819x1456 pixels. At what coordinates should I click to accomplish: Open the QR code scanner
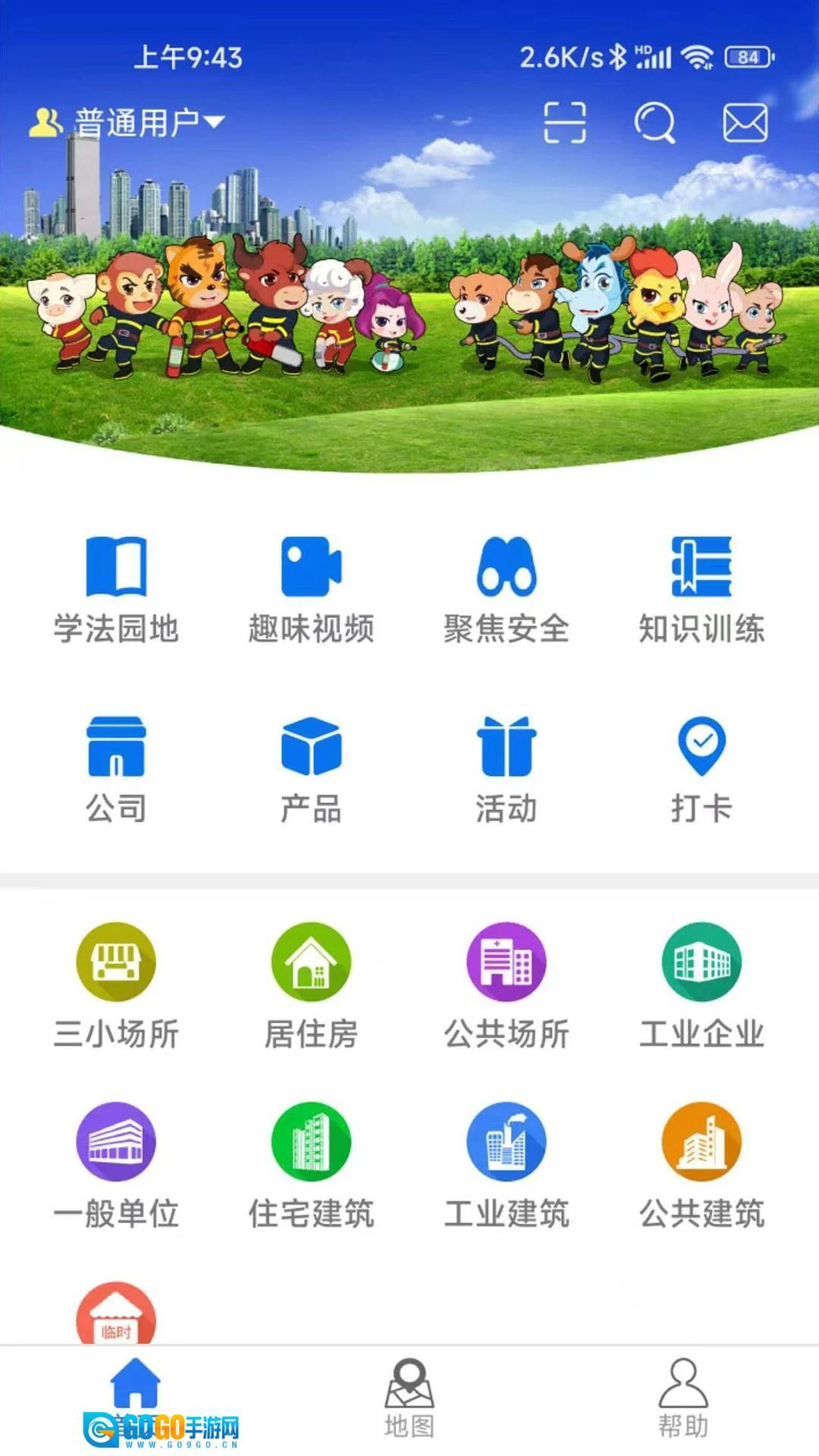[x=565, y=122]
